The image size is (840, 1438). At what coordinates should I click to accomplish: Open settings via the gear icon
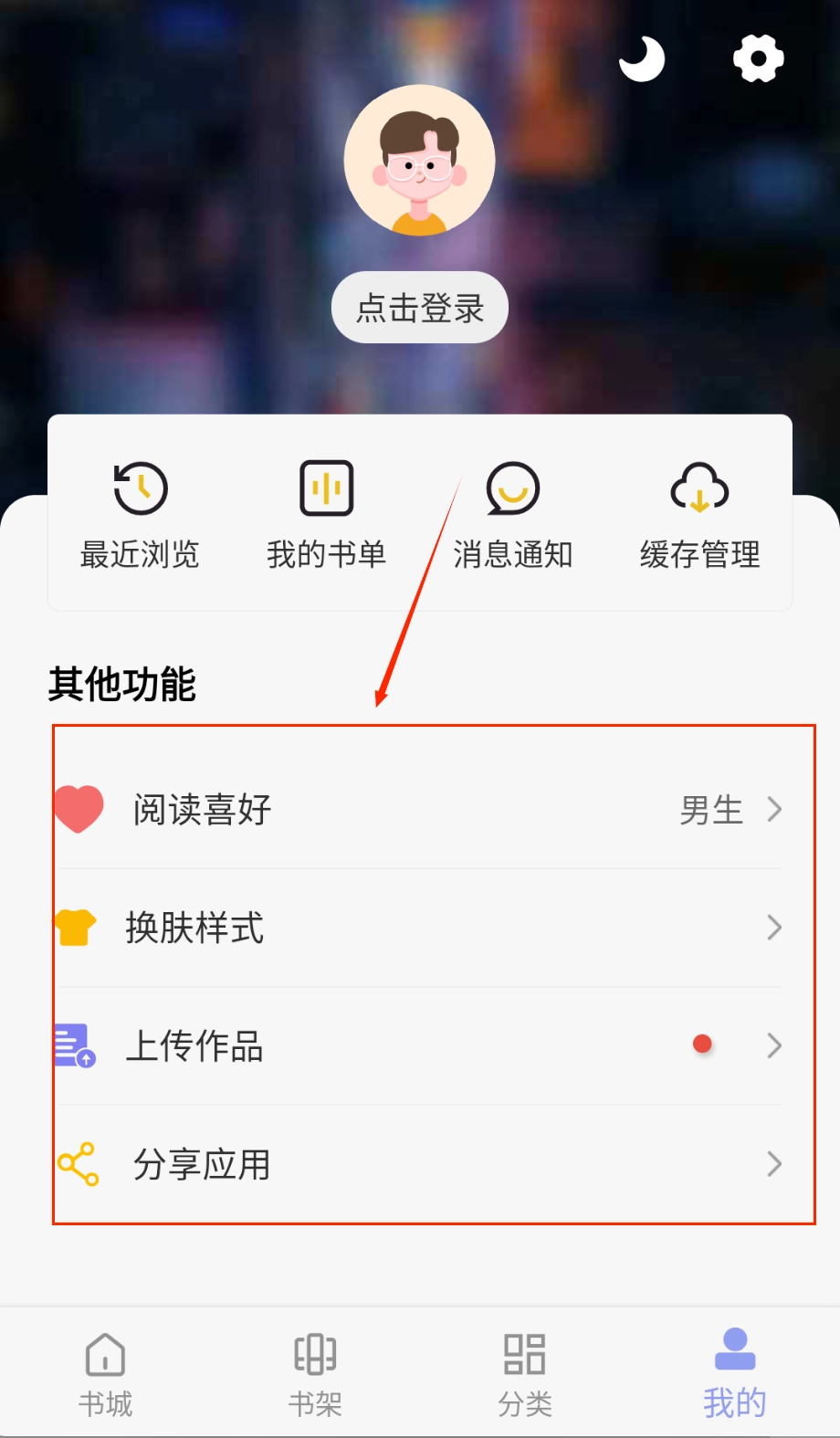pyautogui.click(x=758, y=59)
